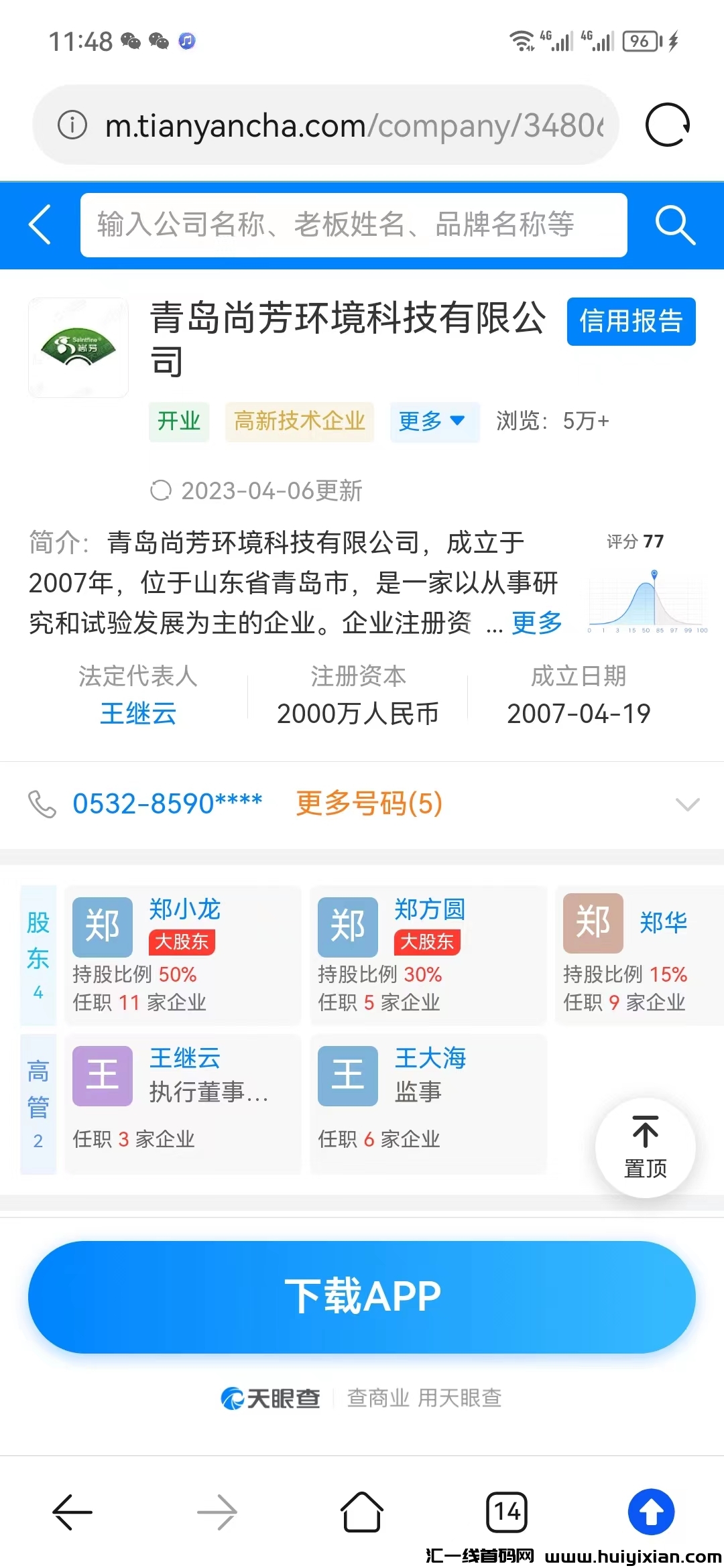This screenshot has height=1568, width=724.
Task: Tap the blue back arrow in header
Action: (x=40, y=225)
